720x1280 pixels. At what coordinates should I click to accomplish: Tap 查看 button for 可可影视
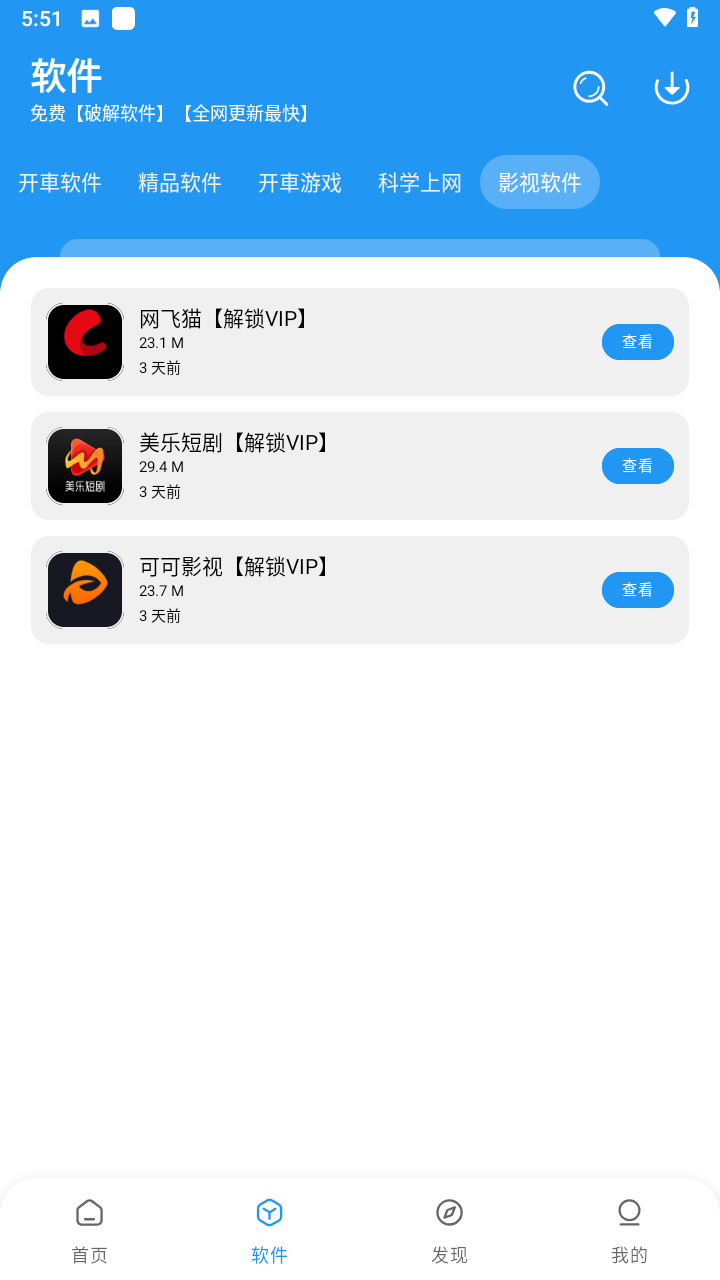(x=637, y=589)
